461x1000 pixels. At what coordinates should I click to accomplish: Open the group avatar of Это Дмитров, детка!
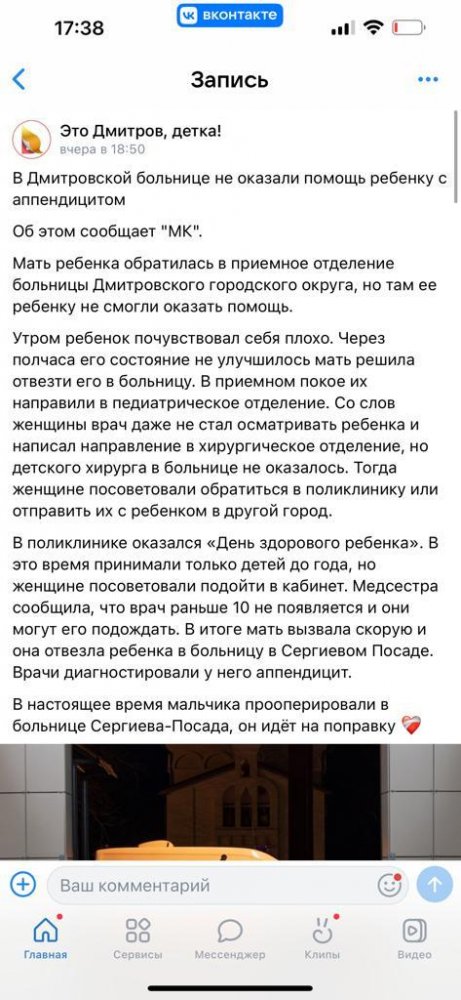pyautogui.click(x=31, y=139)
